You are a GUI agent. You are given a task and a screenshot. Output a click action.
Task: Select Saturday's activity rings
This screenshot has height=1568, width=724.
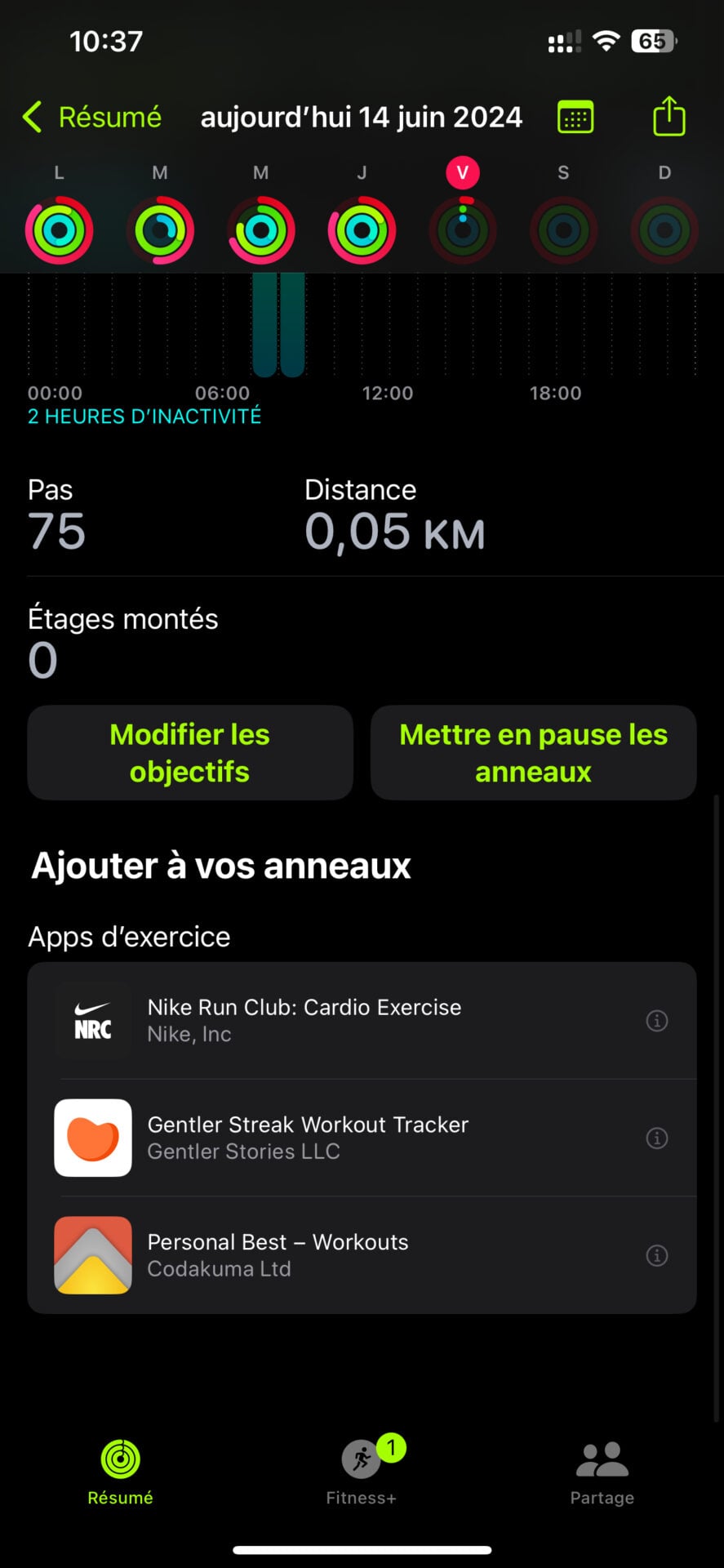point(563,229)
